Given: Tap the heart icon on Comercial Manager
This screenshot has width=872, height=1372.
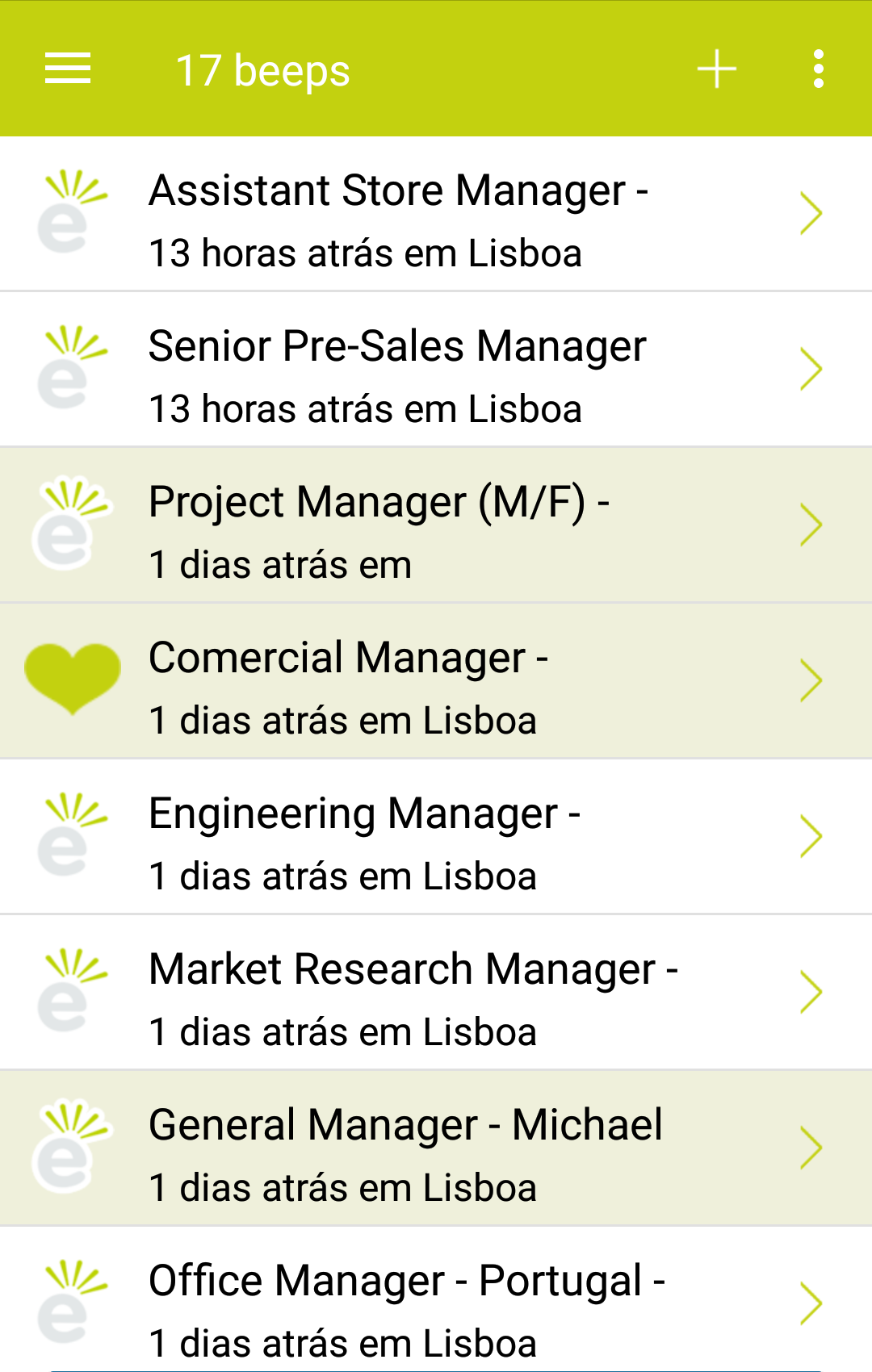Looking at the screenshot, I should pyautogui.click(x=73, y=678).
